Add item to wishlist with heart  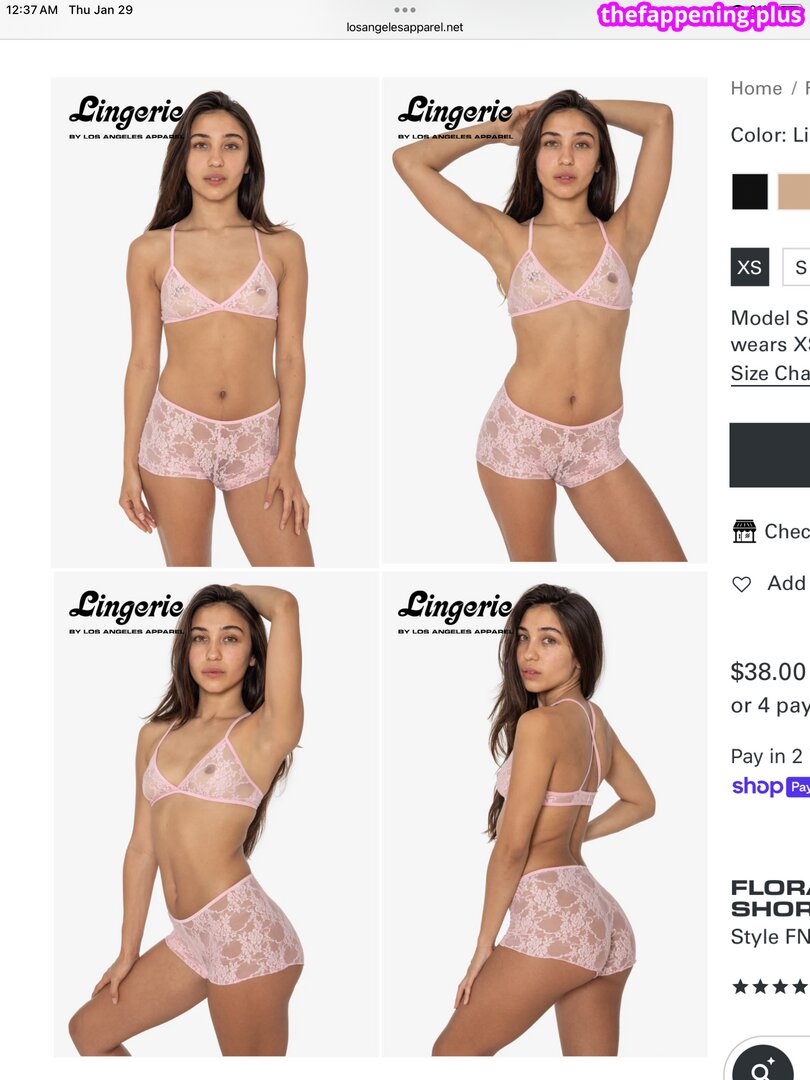coord(742,584)
